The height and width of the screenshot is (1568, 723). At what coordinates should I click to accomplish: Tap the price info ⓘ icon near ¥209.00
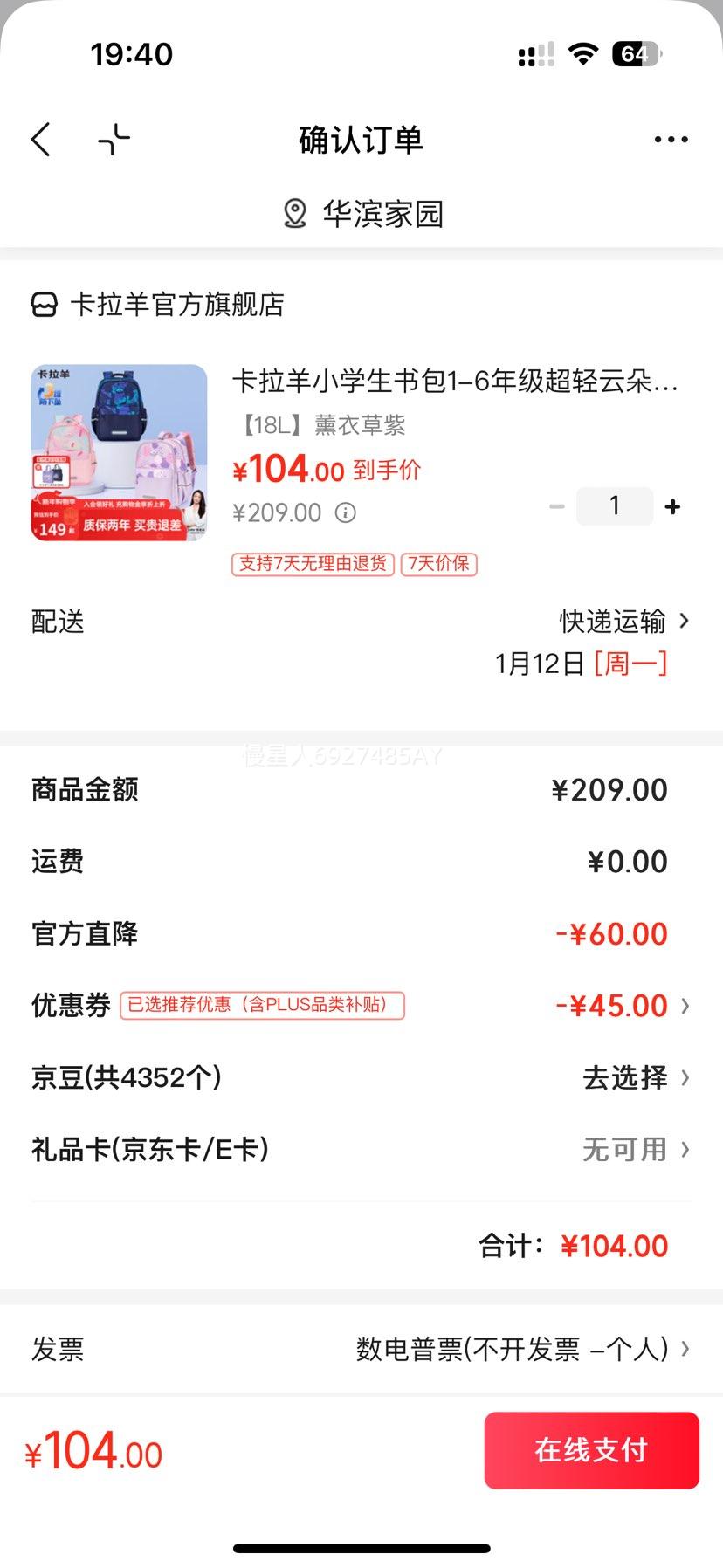pyautogui.click(x=348, y=512)
